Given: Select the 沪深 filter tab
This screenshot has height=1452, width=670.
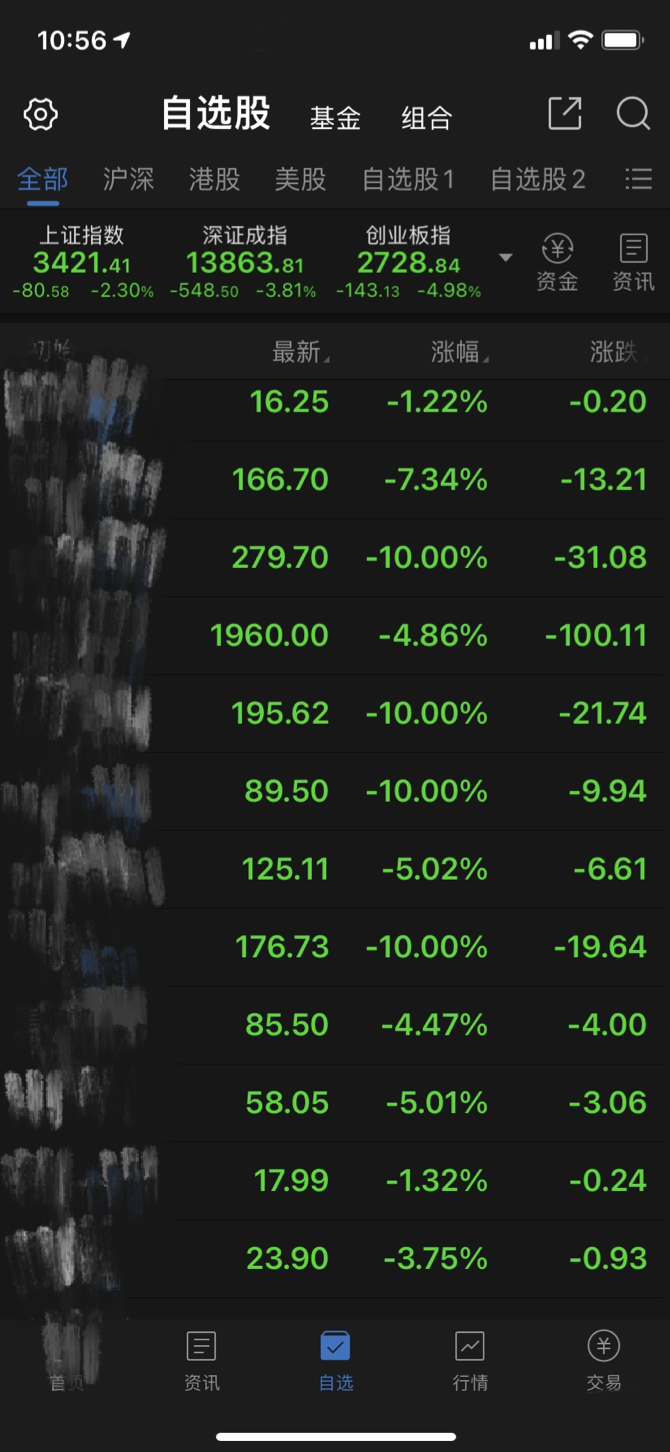Looking at the screenshot, I should tap(129, 179).
